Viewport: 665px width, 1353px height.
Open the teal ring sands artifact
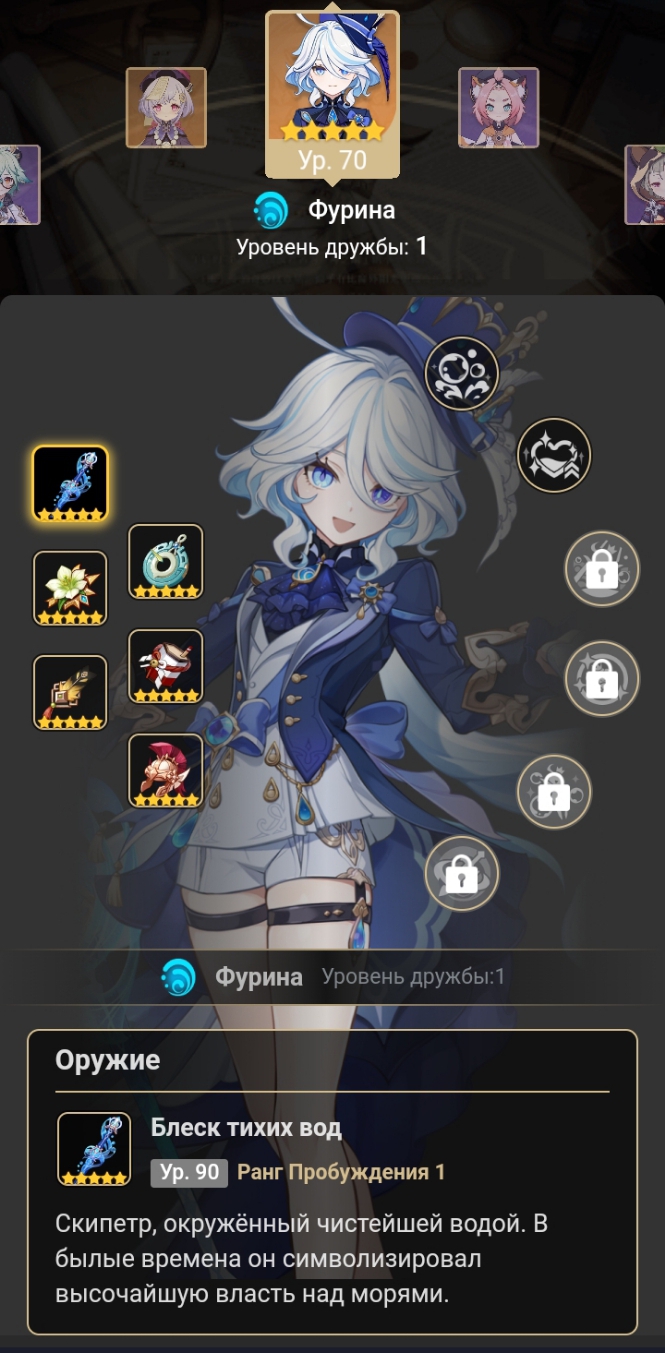[x=166, y=562]
